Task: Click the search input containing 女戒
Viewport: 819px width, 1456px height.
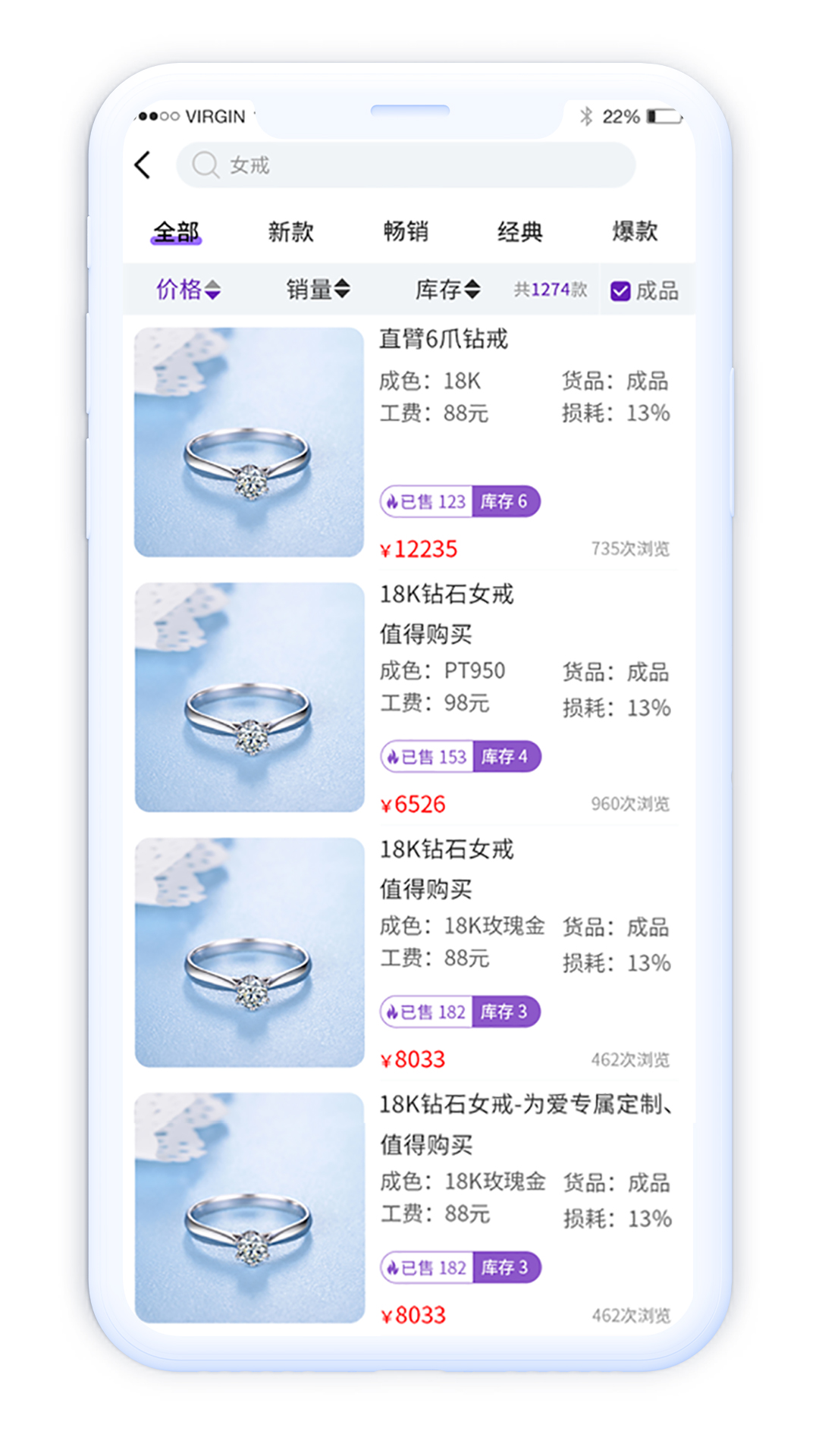Action: (x=406, y=165)
